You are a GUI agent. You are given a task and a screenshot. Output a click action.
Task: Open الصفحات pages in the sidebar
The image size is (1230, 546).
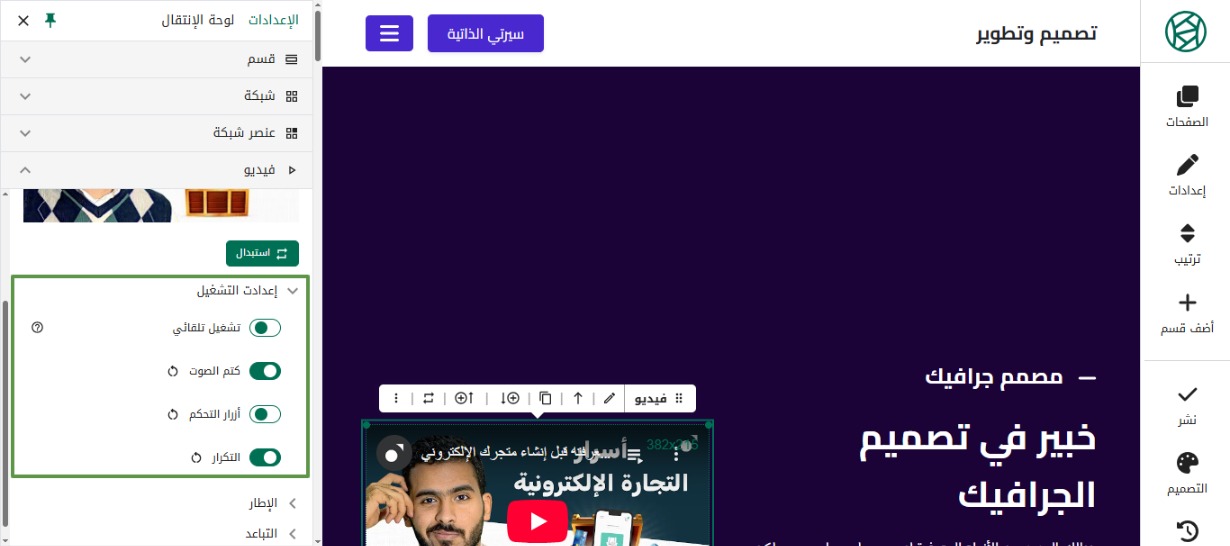click(1186, 106)
